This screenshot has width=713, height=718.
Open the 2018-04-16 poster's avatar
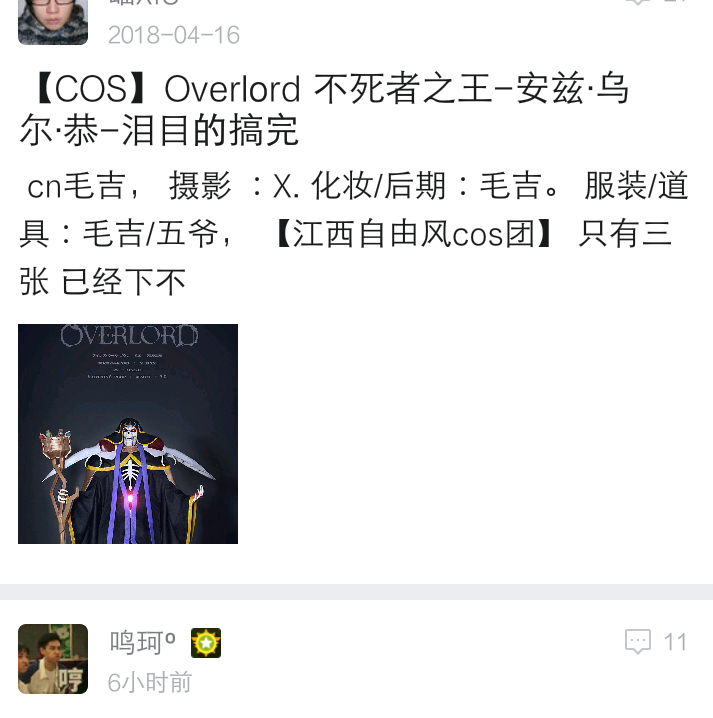click(x=53, y=21)
